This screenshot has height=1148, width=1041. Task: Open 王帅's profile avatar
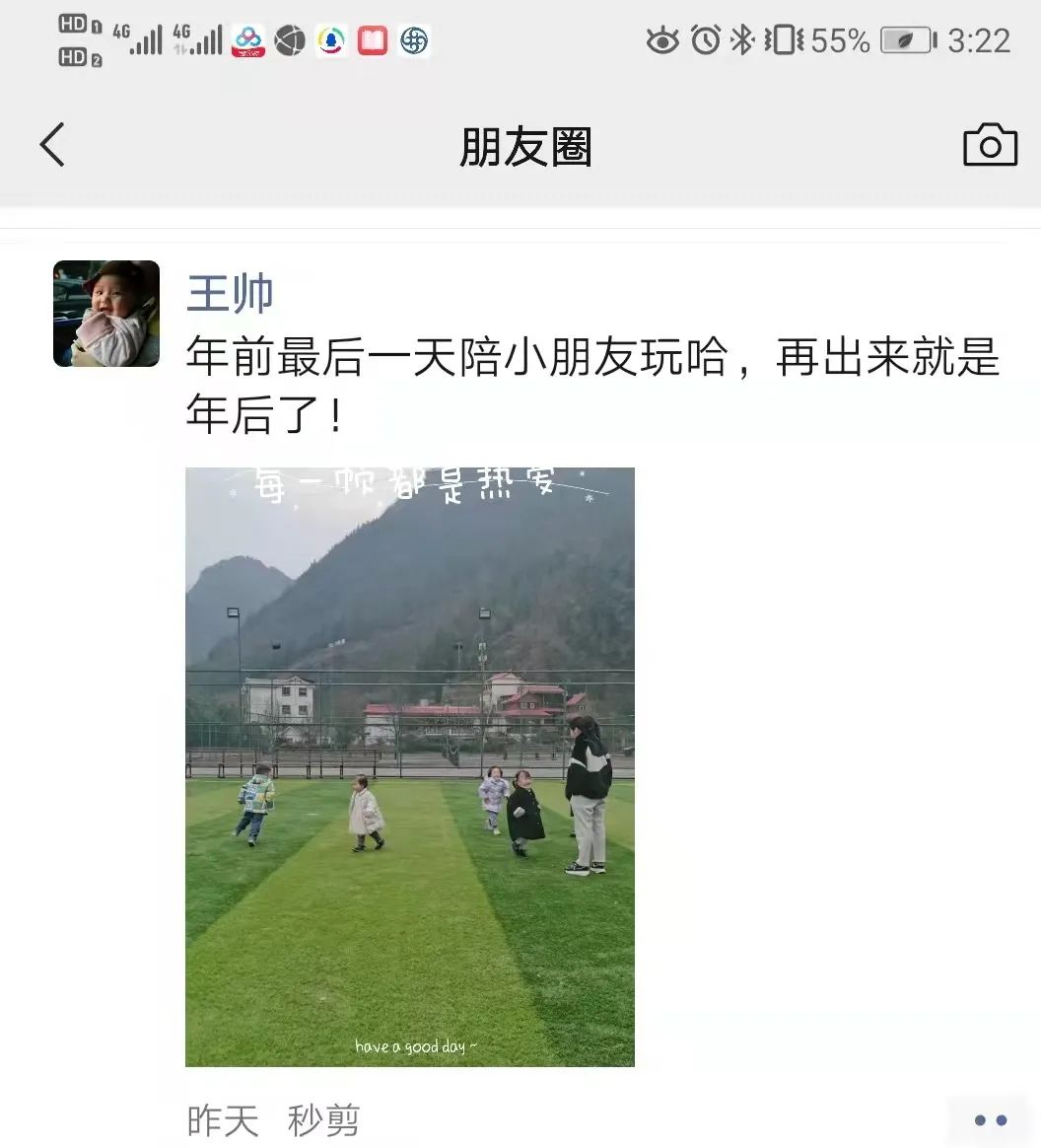point(106,314)
